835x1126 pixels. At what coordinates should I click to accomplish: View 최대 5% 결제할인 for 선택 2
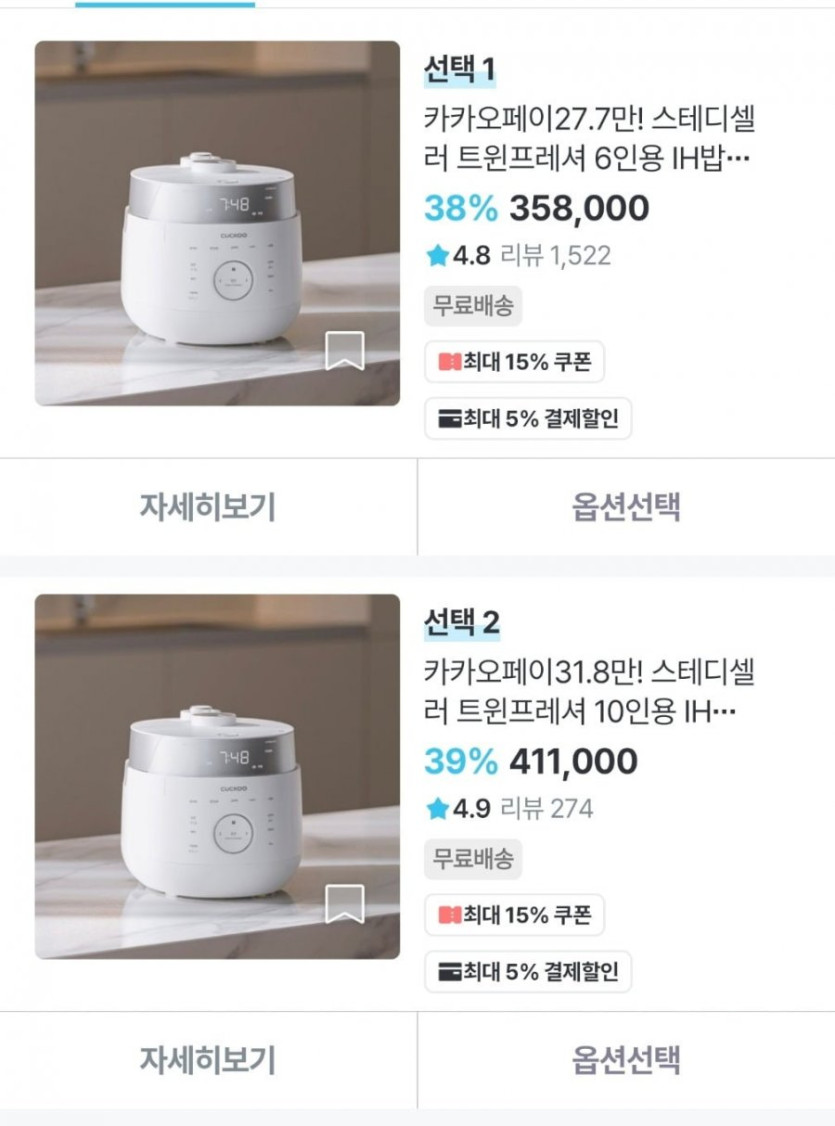click(x=528, y=971)
